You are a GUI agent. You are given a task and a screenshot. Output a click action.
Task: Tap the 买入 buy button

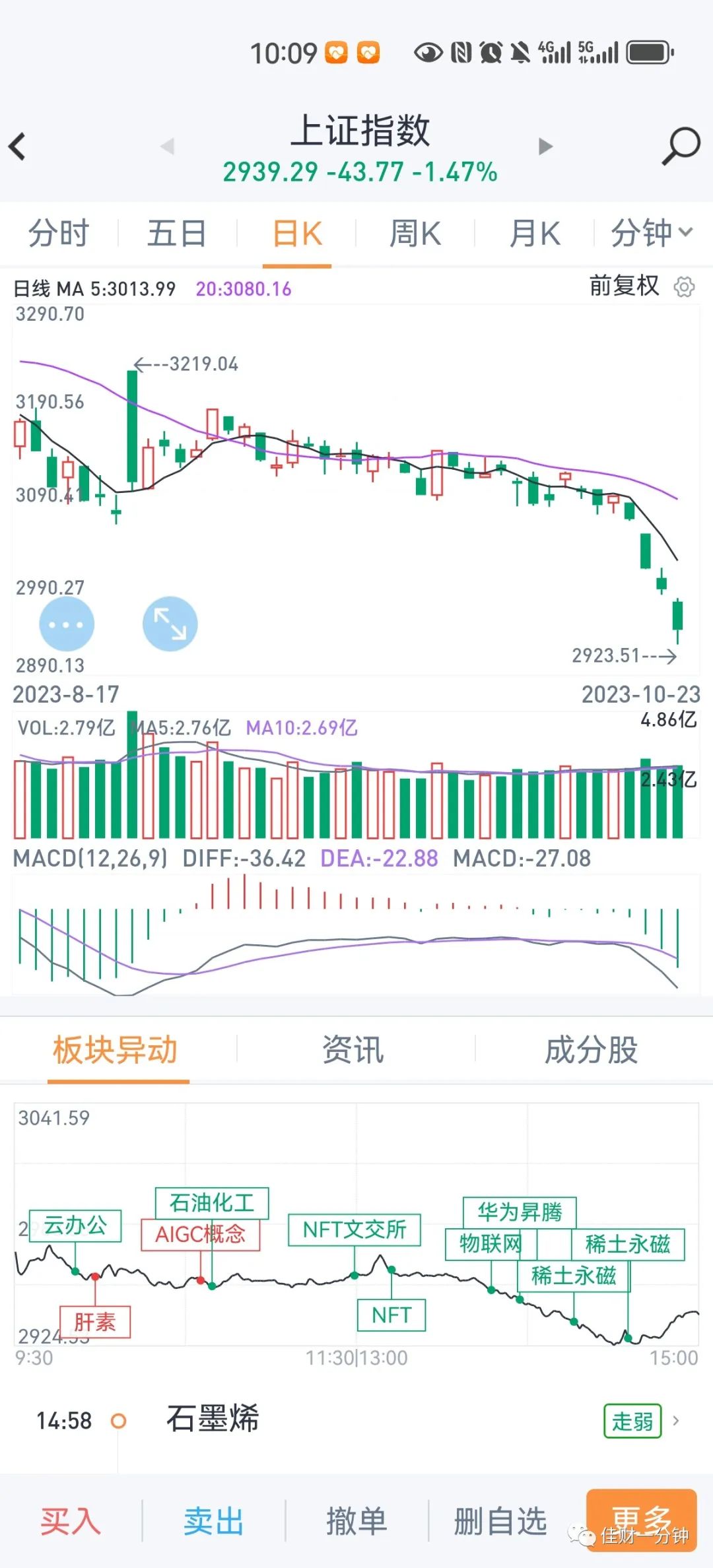pyautogui.click(x=71, y=1521)
